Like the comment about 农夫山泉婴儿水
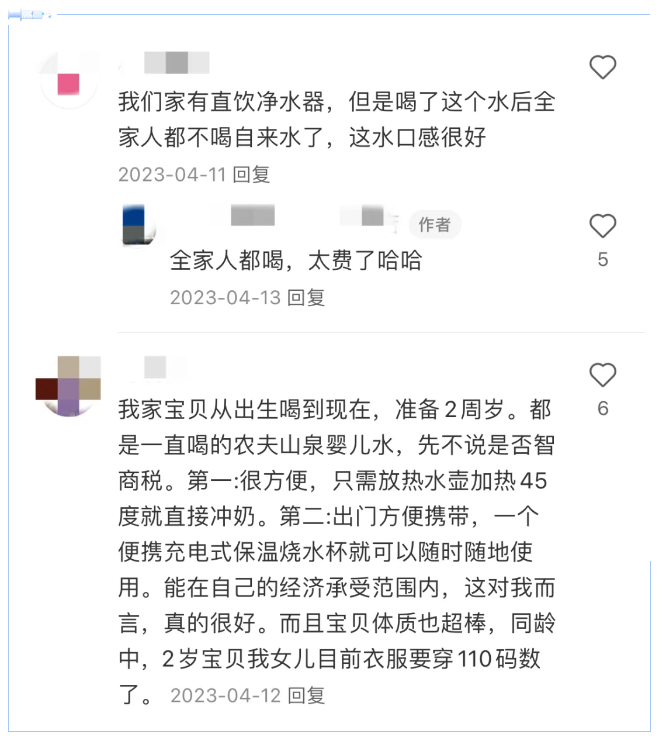The image size is (661, 739). (602, 375)
